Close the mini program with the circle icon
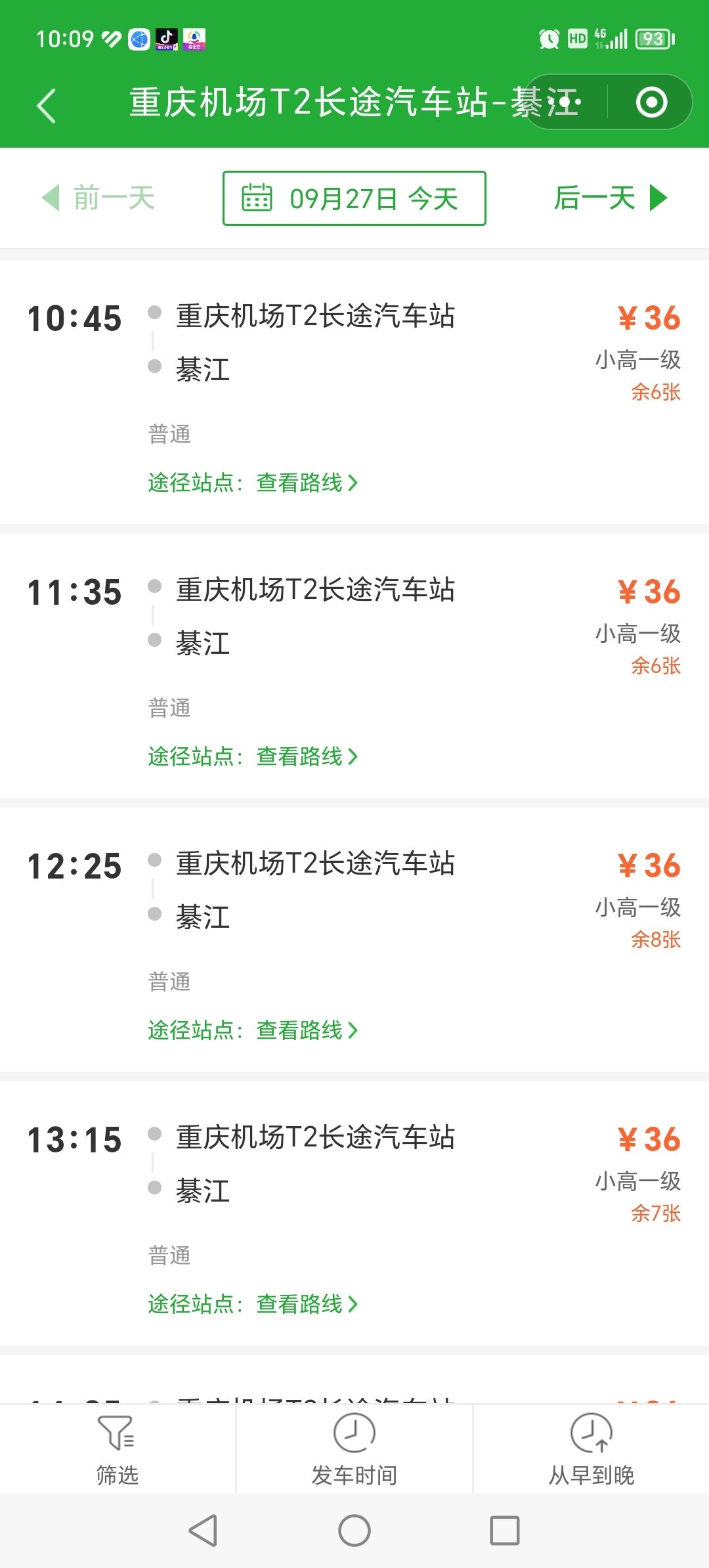This screenshot has width=709, height=1568. tap(651, 102)
